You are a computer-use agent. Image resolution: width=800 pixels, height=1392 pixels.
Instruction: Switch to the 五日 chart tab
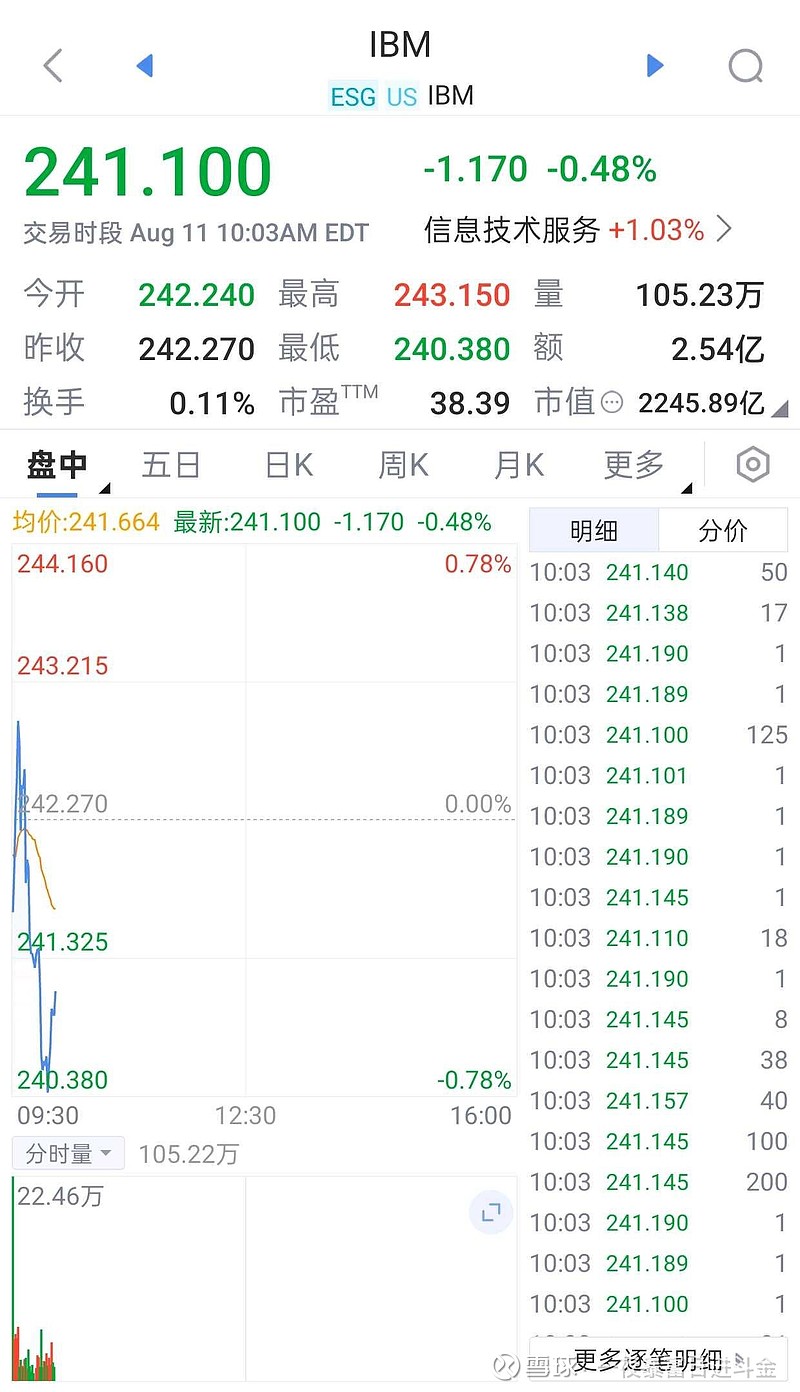(x=171, y=465)
